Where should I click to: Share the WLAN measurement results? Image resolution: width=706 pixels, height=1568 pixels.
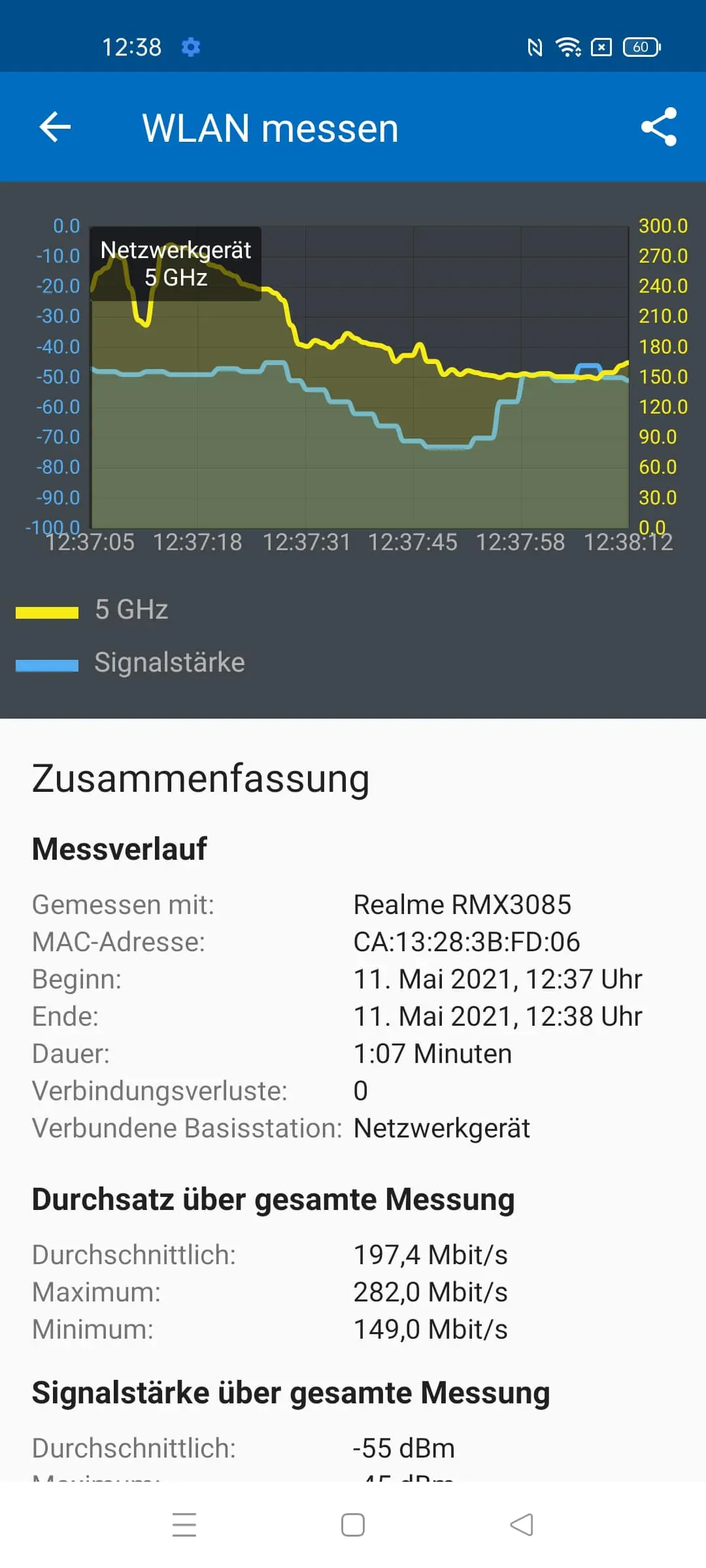point(658,127)
